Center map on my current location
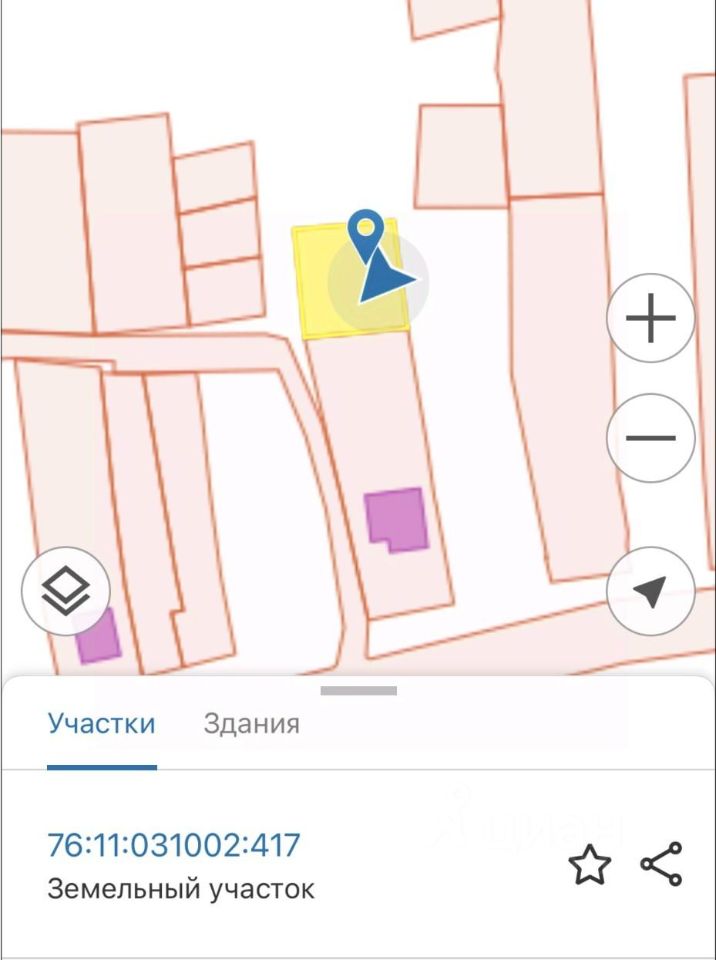The width and height of the screenshot is (716, 960). (651, 592)
